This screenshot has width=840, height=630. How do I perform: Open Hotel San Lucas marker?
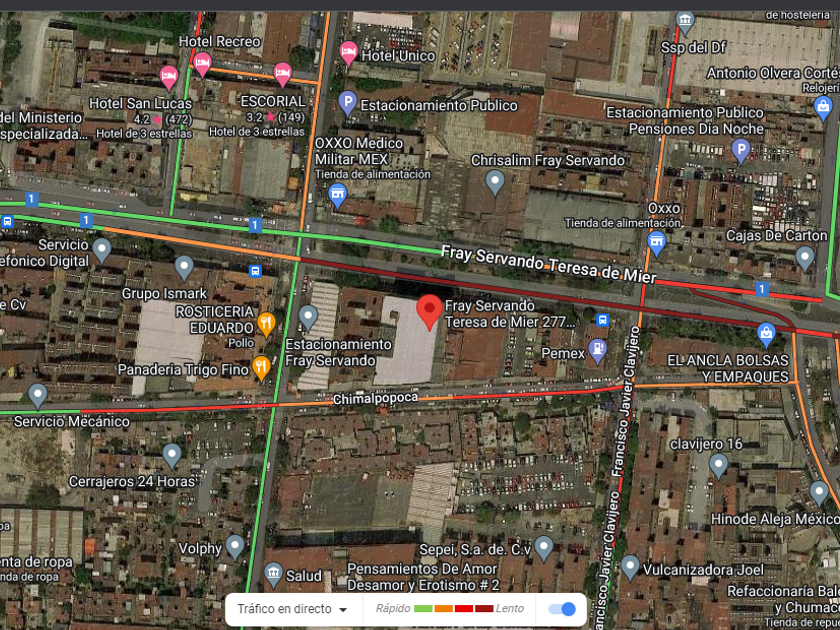(x=169, y=75)
